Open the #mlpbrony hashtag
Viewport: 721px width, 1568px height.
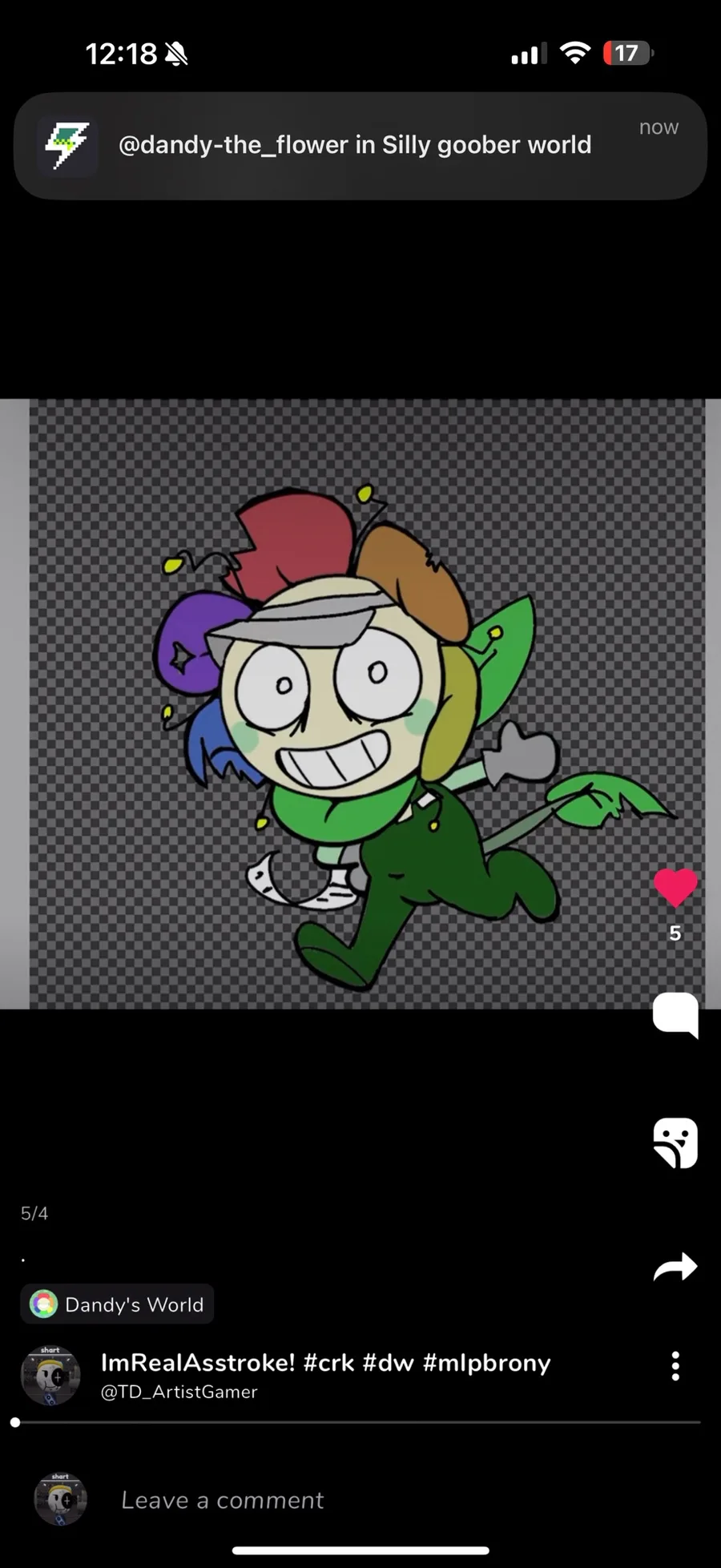click(x=486, y=1363)
